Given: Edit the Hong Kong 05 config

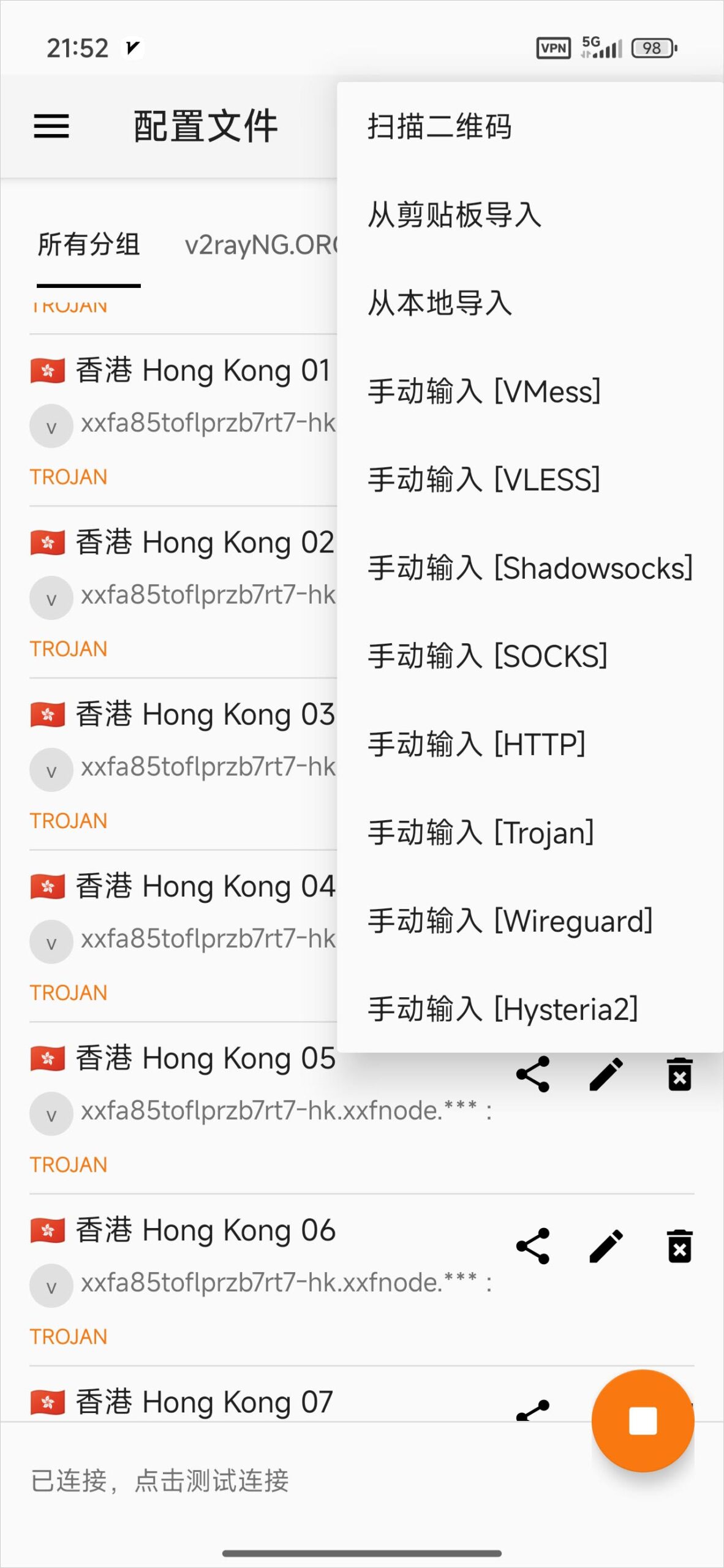Looking at the screenshot, I should [x=606, y=1074].
